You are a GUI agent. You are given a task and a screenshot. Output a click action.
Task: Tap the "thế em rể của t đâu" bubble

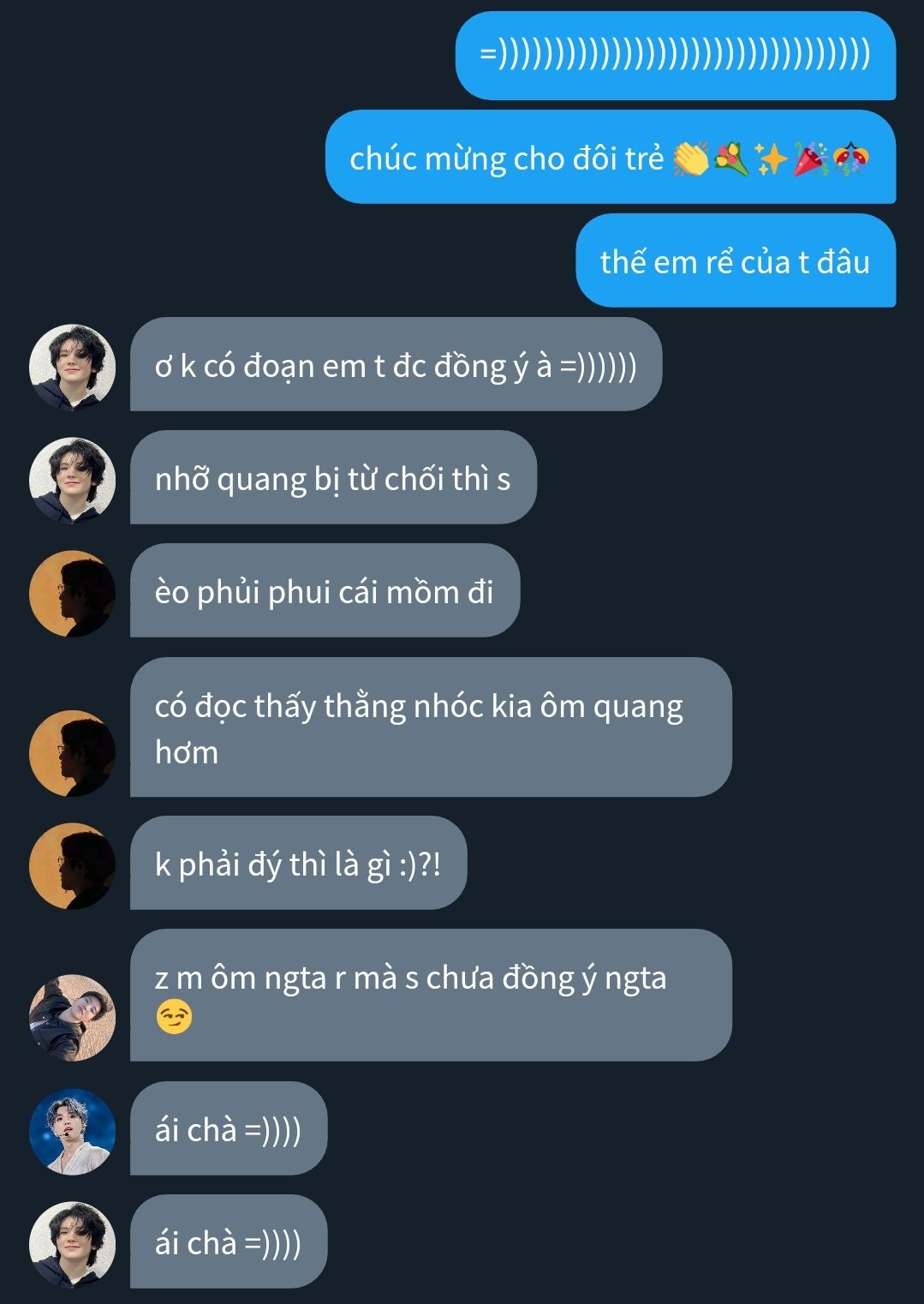coord(735,261)
